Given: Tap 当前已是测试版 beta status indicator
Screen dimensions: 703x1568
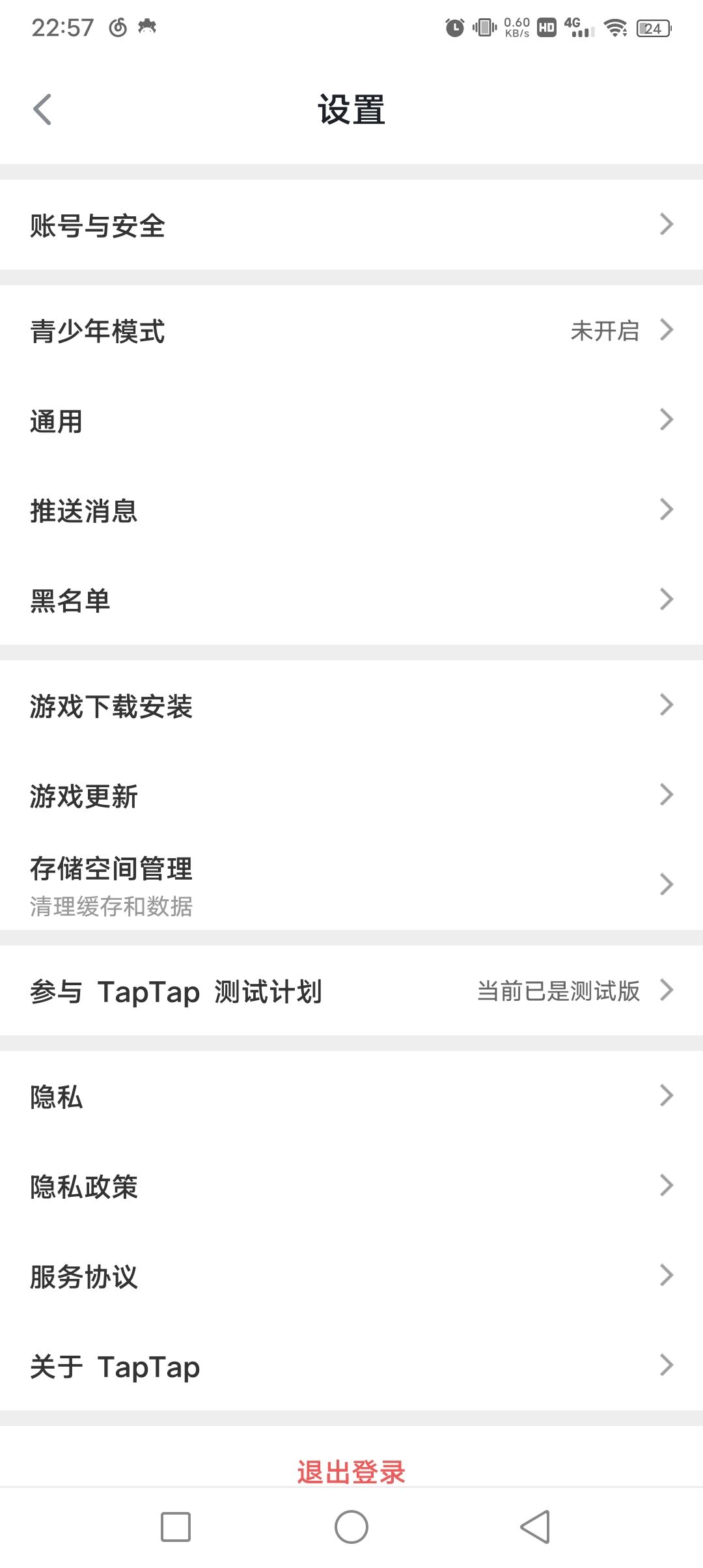Looking at the screenshot, I should pyautogui.click(x=557, y=990).
